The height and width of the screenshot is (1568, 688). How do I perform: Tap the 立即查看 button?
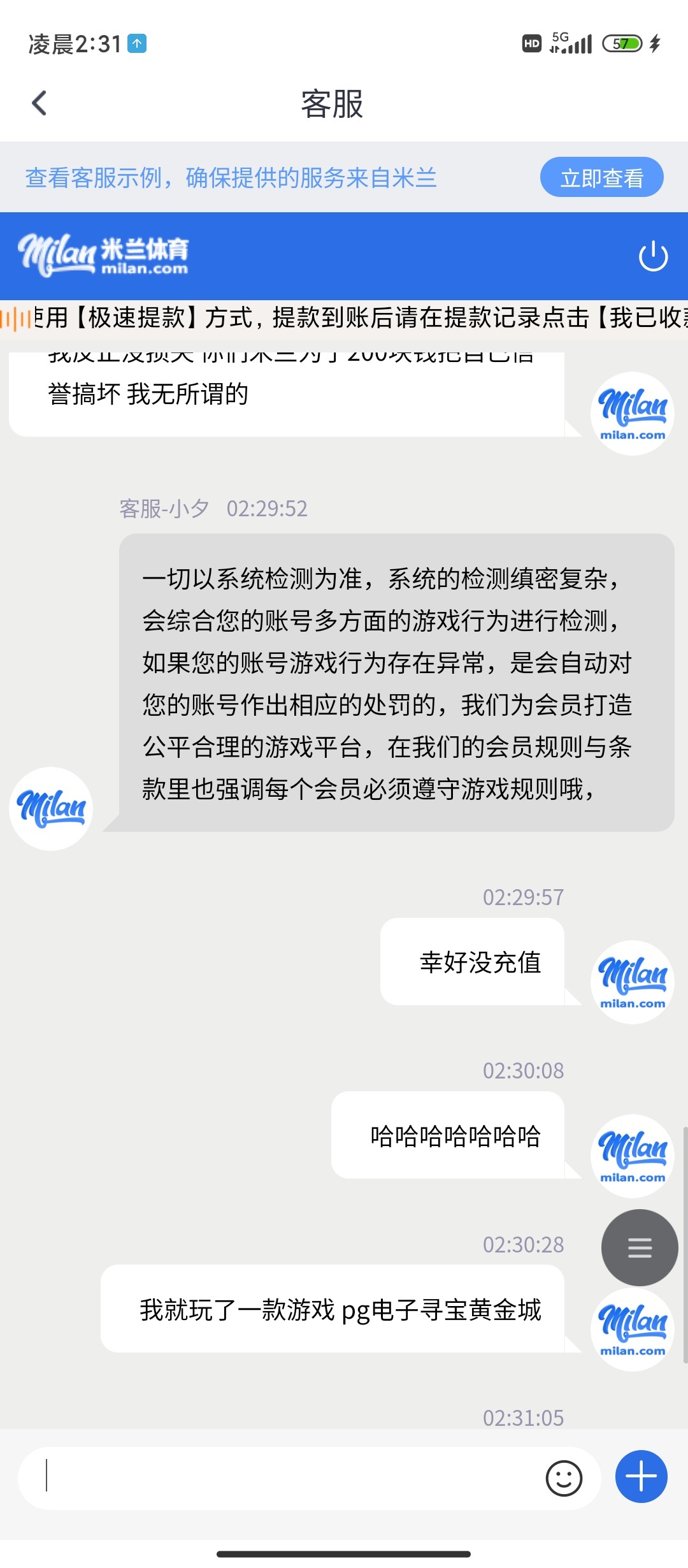(601, 177)
